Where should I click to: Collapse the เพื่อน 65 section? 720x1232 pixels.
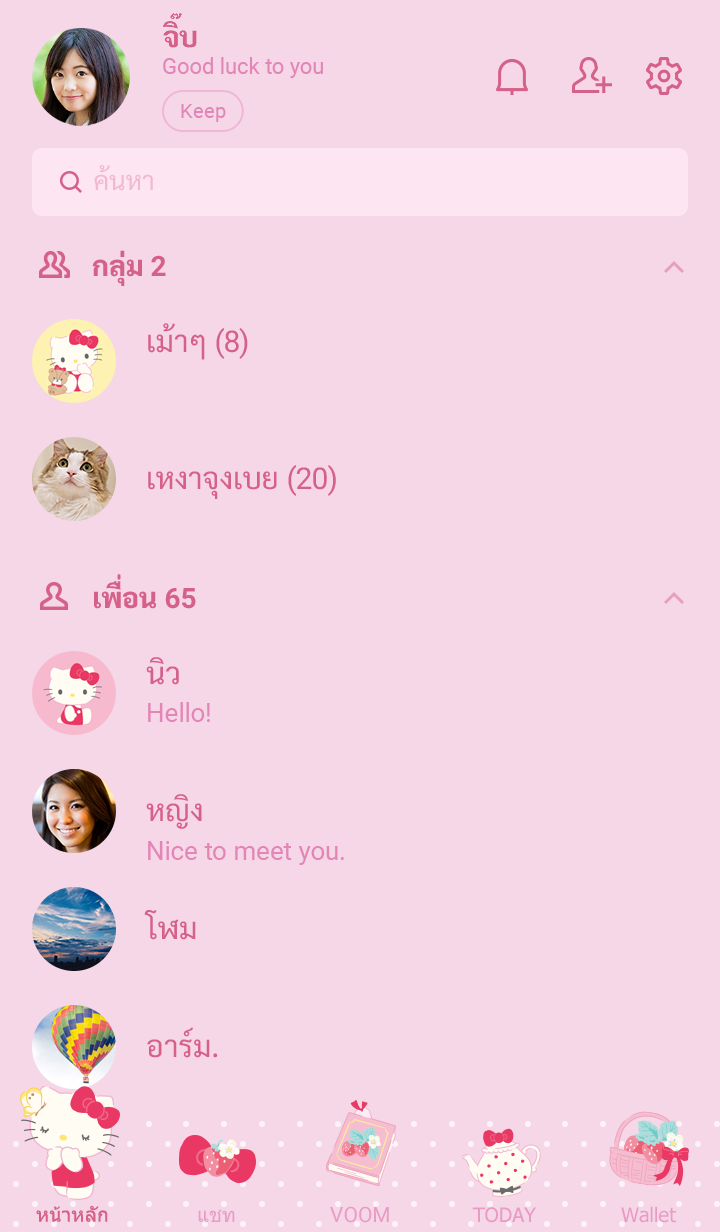coord(674,598)
